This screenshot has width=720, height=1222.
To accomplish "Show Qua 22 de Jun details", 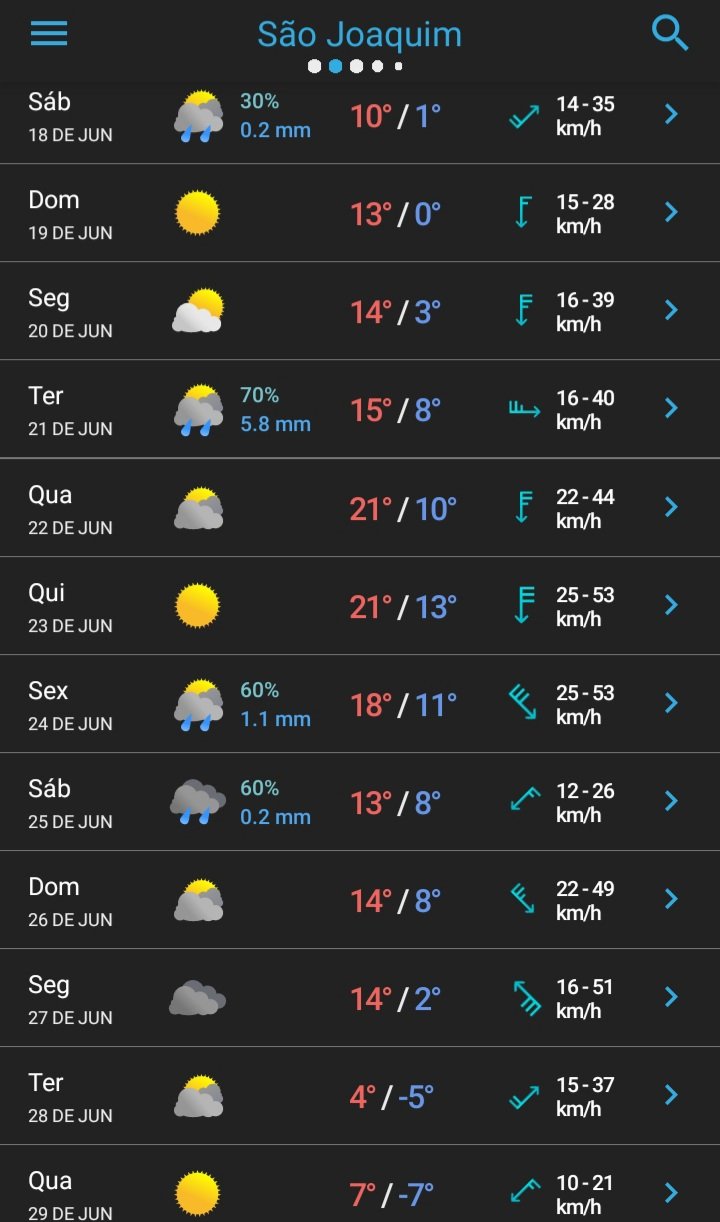I will [360, 507].
